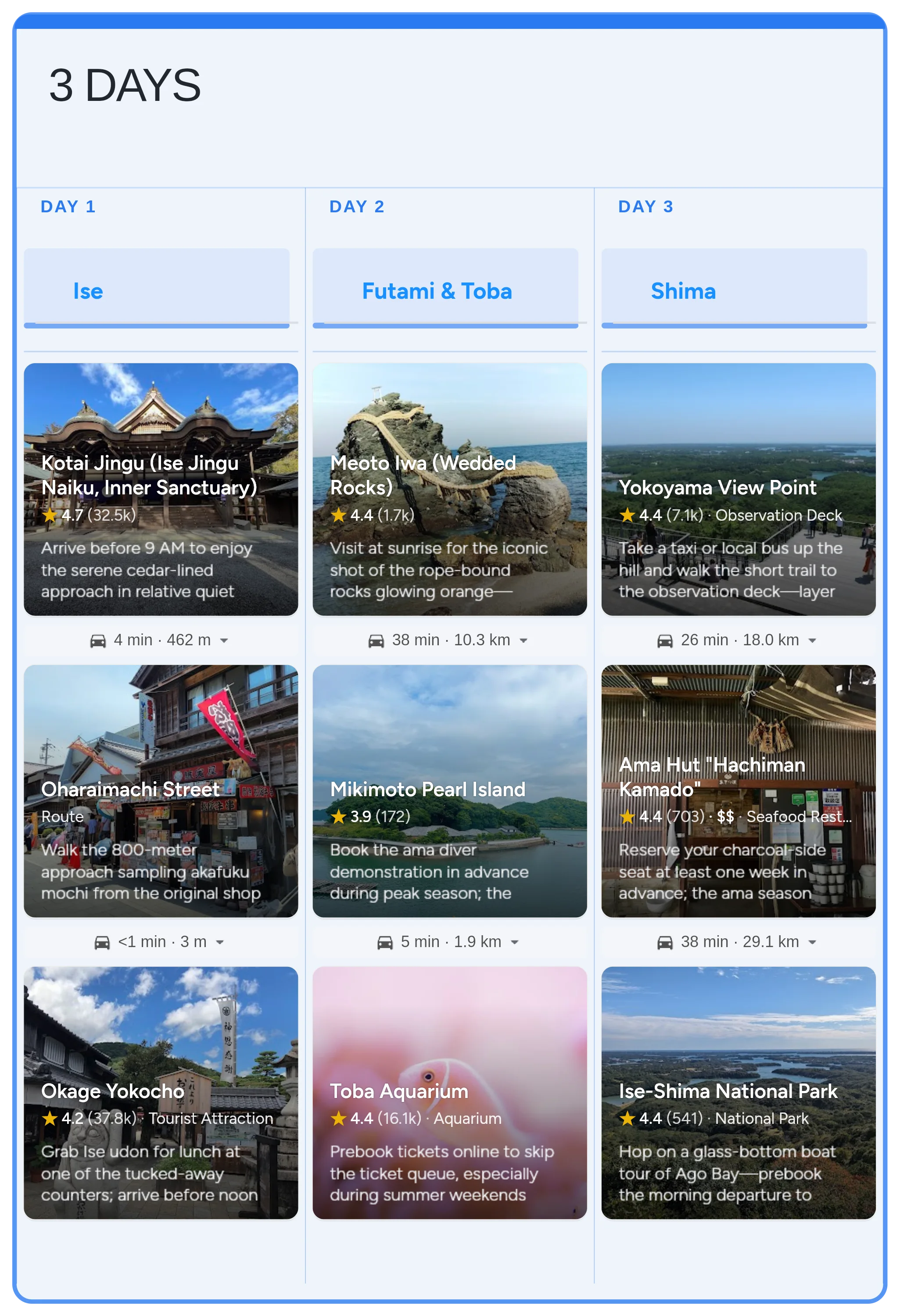Open the Meoto Iwa Wedded Rocks card
The image size is (900, 1316).
(449, 489)
